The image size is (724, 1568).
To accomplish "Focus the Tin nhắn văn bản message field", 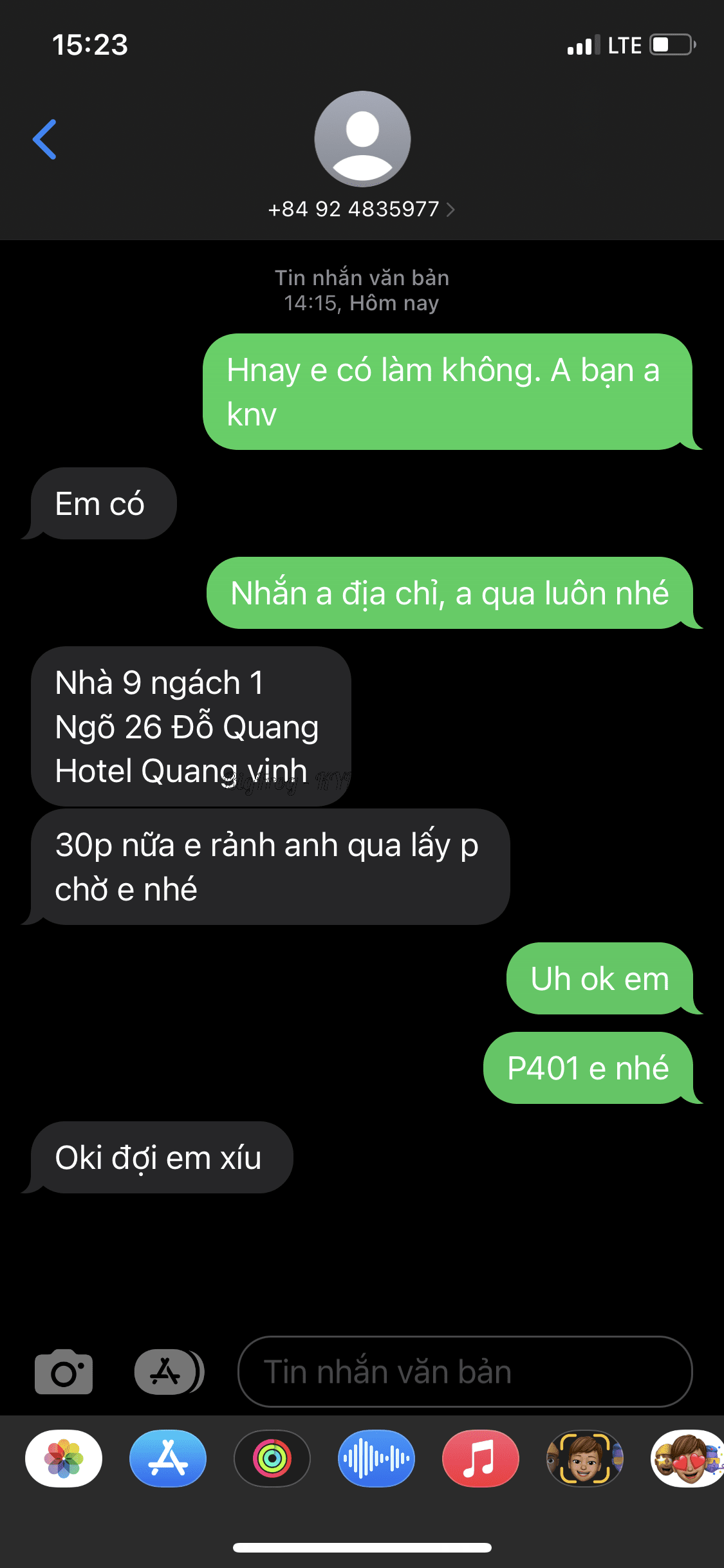I will pos(465,1372).
